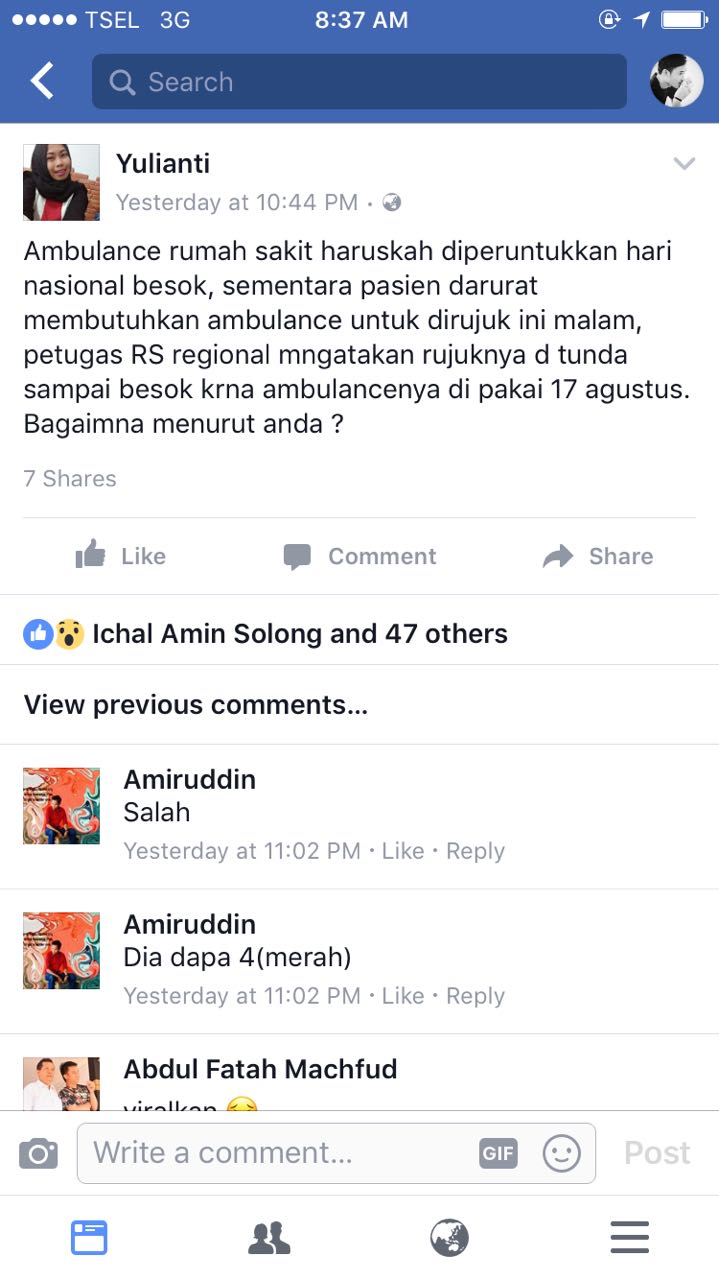View previous comments
Viewport: 719px width, 1280px height.
point(196,705)
